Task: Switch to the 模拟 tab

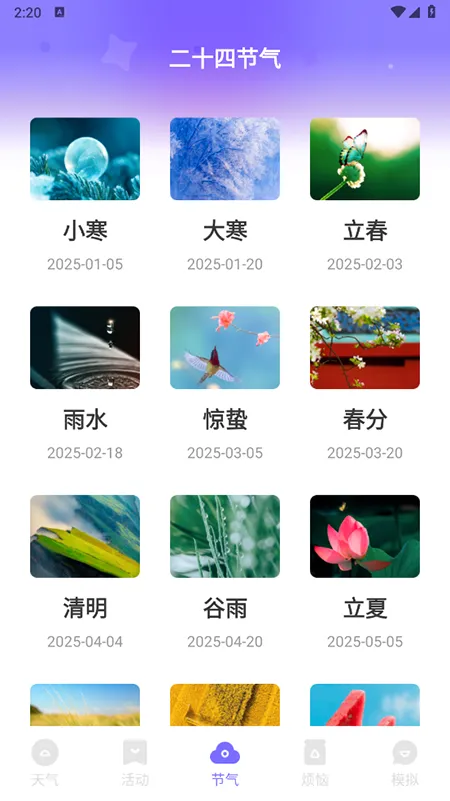Action: (405, 763)
